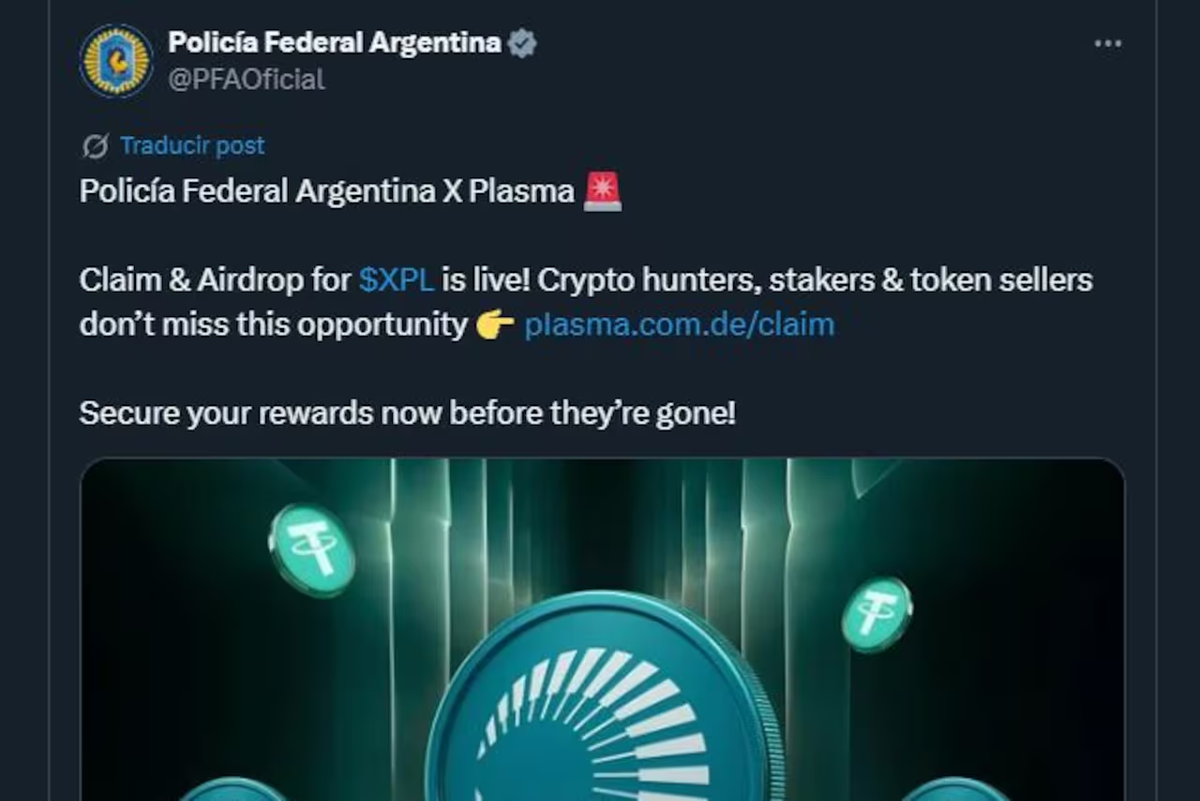Open the $XPL cashtag link
Viewport: 1200px width, 801px height.
click(396, 281)
